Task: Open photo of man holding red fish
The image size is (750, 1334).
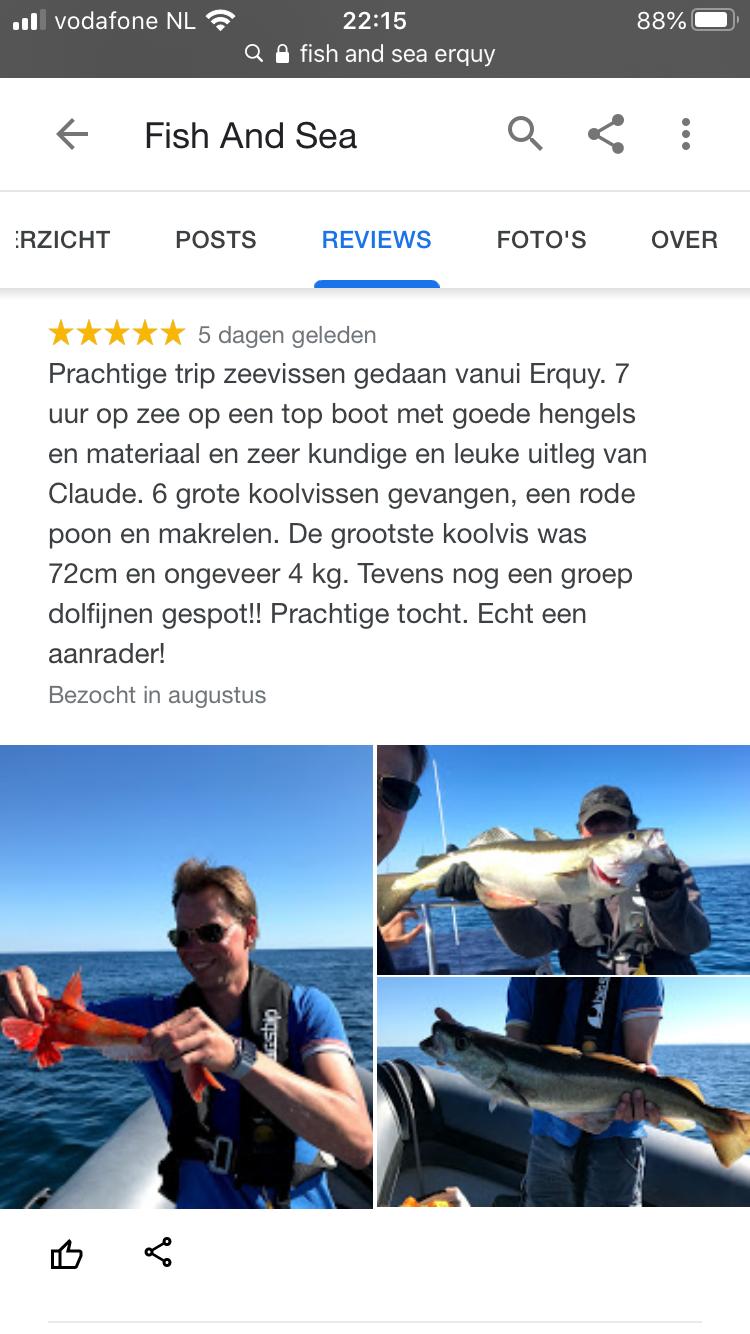Action: tap(186, 976)
